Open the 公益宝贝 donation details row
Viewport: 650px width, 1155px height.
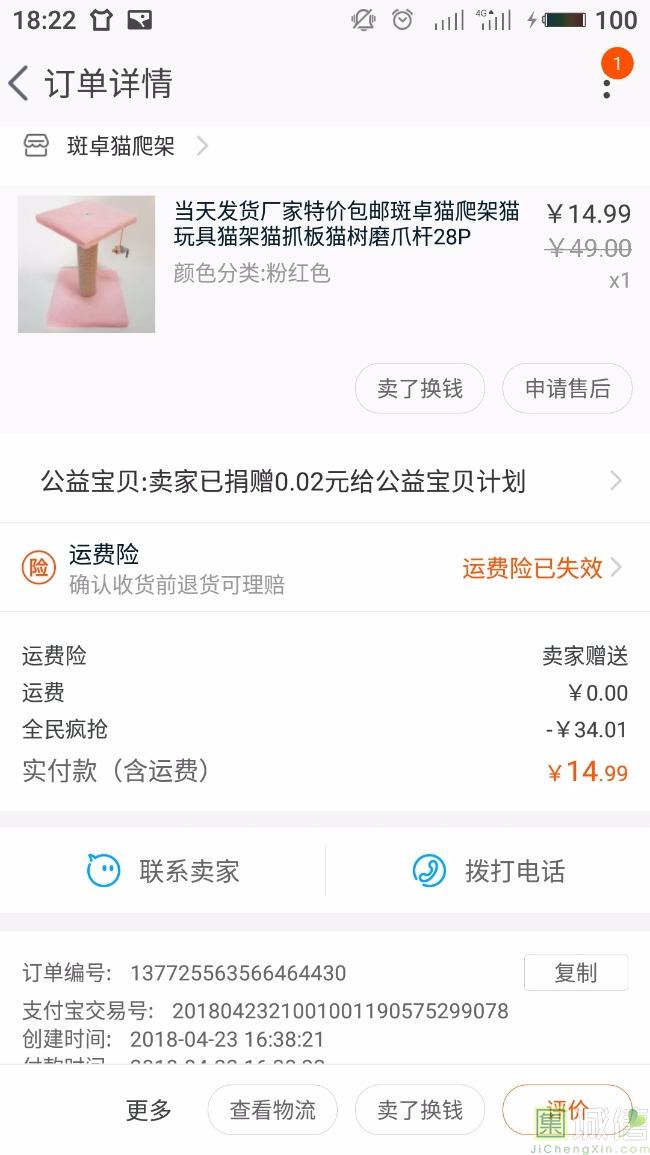point(325,482)
